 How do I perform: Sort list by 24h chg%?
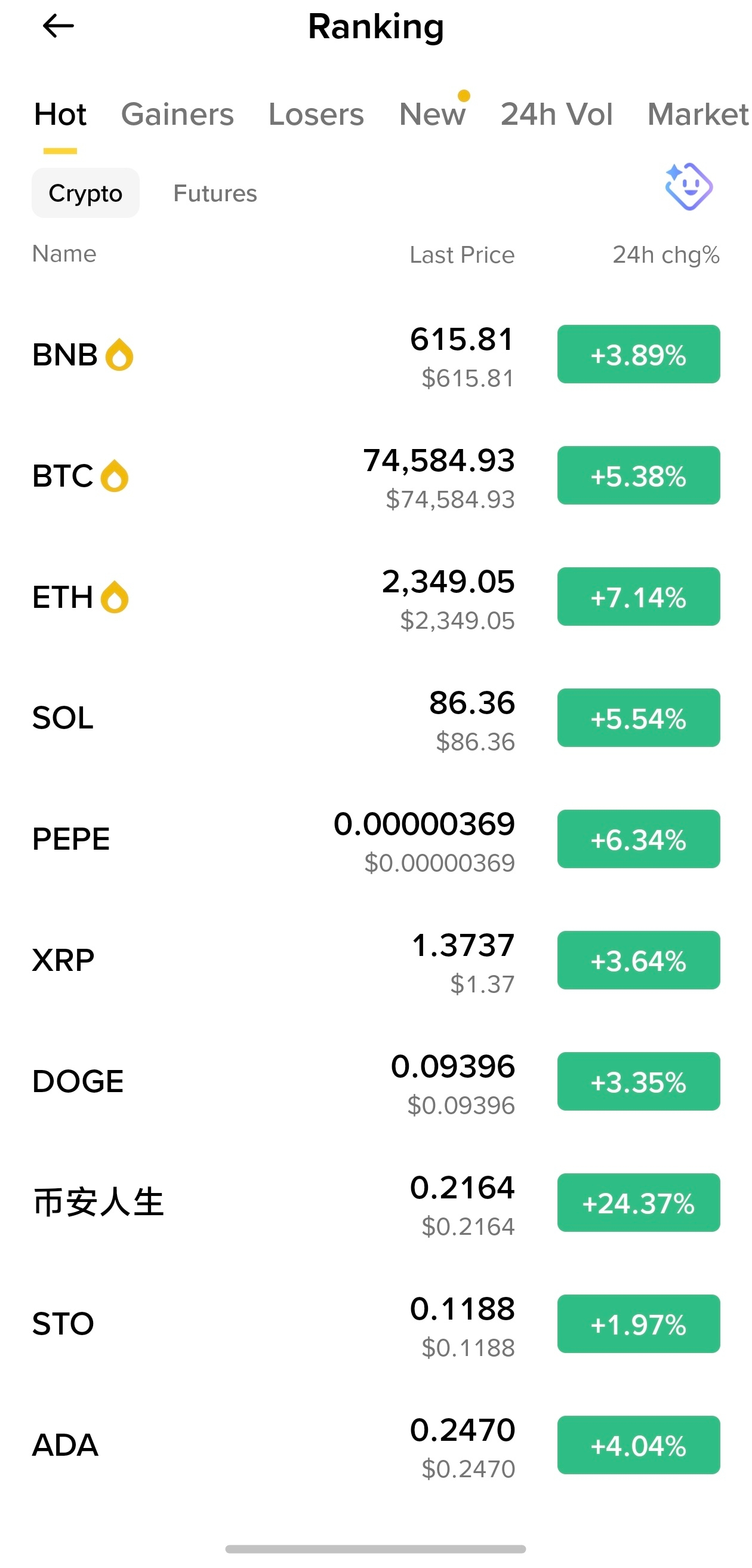point(665,255)
